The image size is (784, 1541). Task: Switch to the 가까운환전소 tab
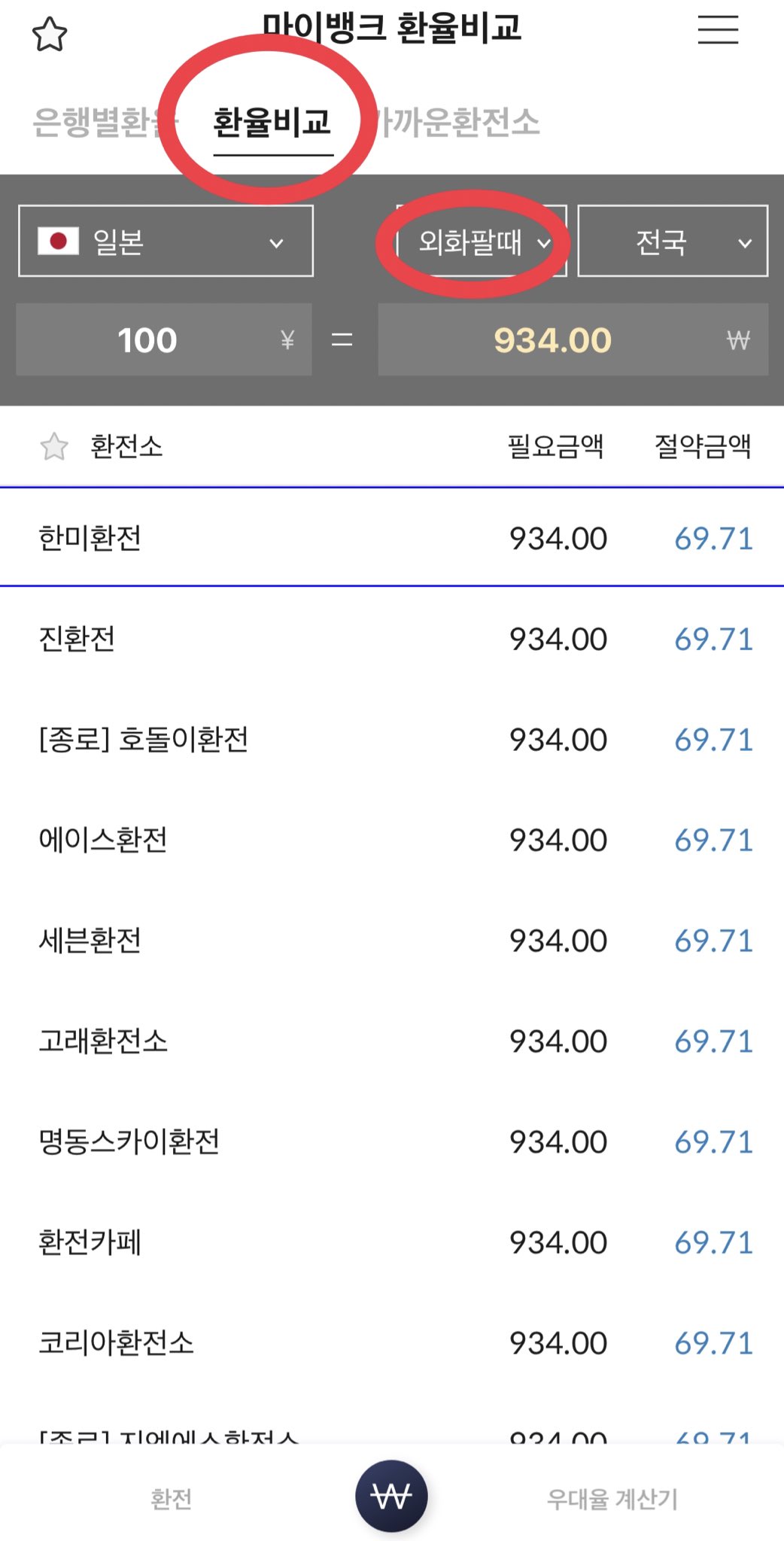[x=459, y=122]
